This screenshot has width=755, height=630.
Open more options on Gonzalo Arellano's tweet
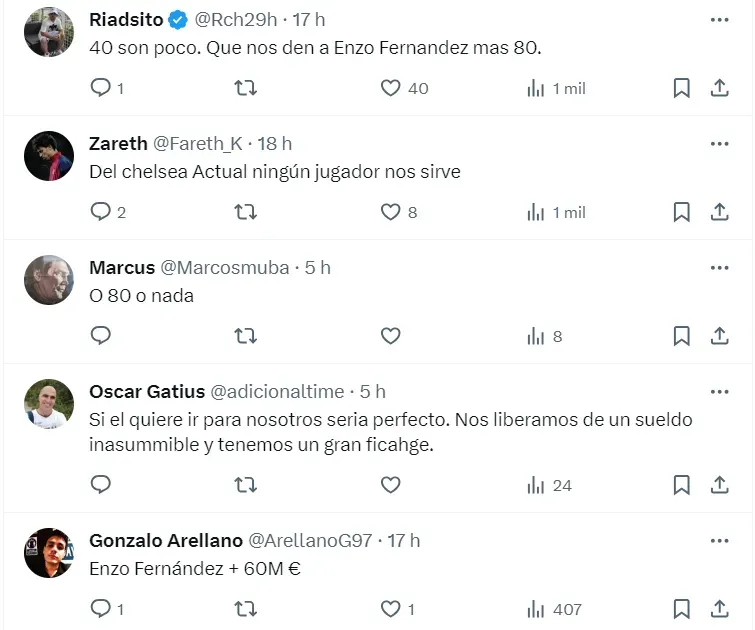tap(719, 541)
